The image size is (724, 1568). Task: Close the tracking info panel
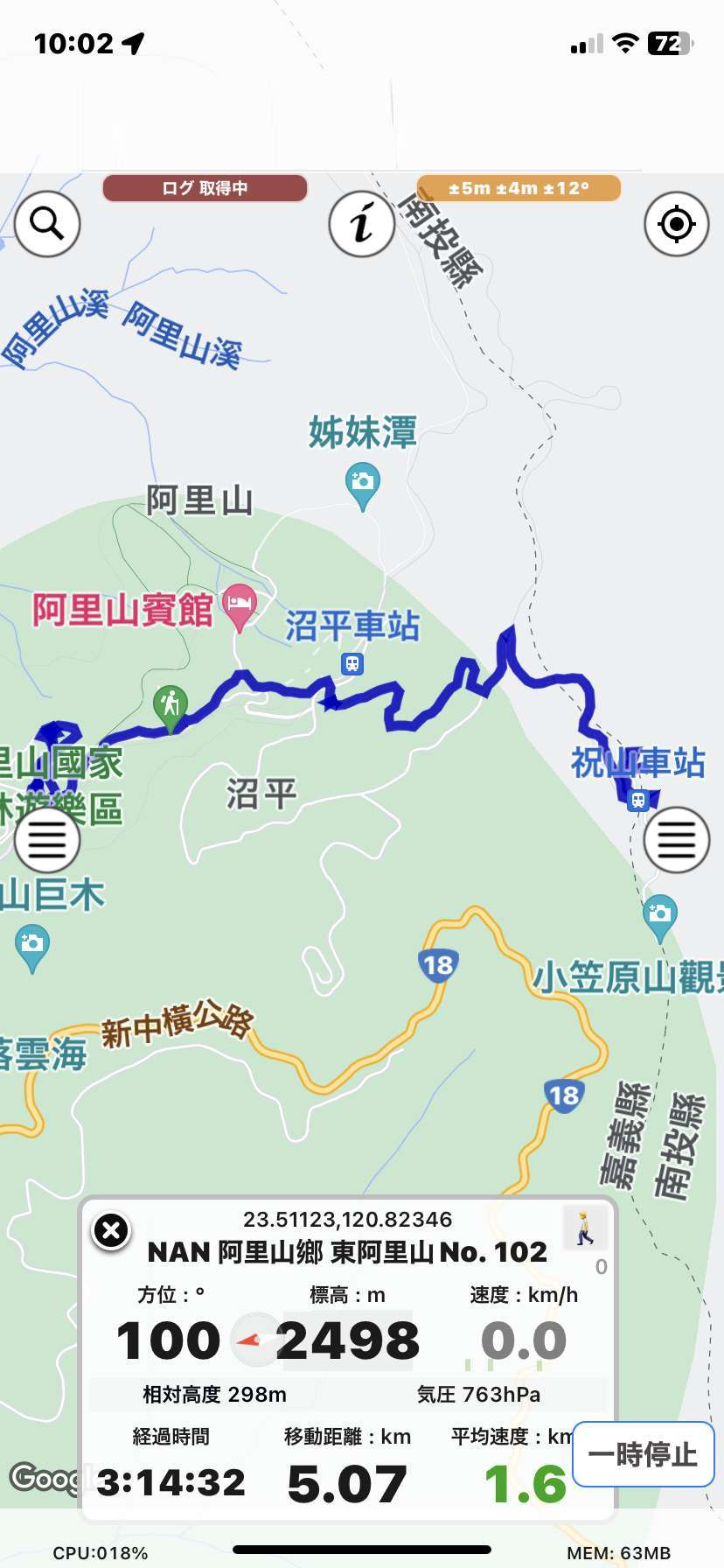point(112,1231)
